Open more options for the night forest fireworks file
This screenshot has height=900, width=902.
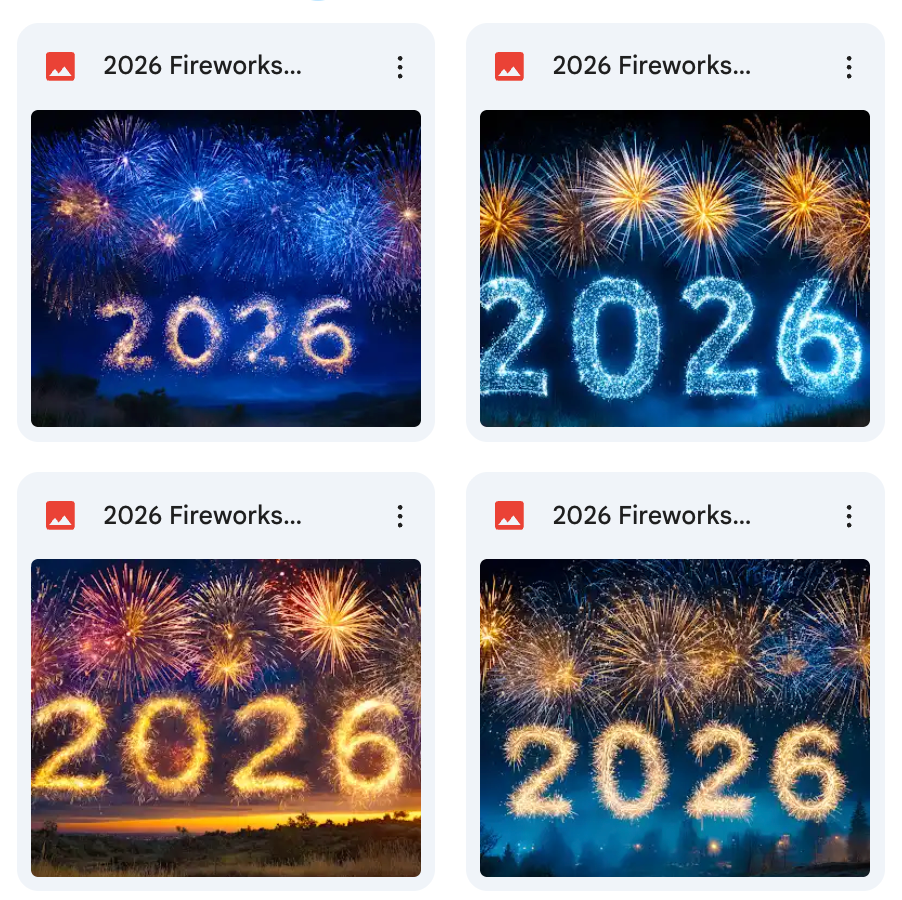[849, 516]
